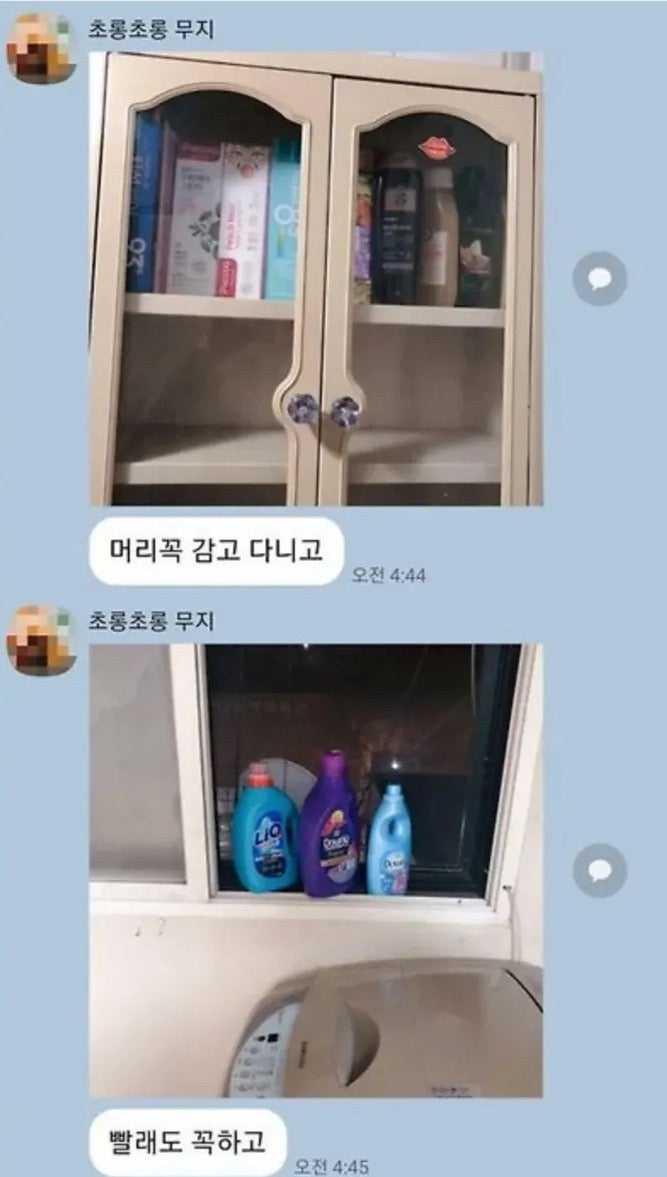Image resolution: width=667 pixels, height=1177 pixels.
Task: Open sender's profile picture above the cabinet photo
Action: [41, 47]
